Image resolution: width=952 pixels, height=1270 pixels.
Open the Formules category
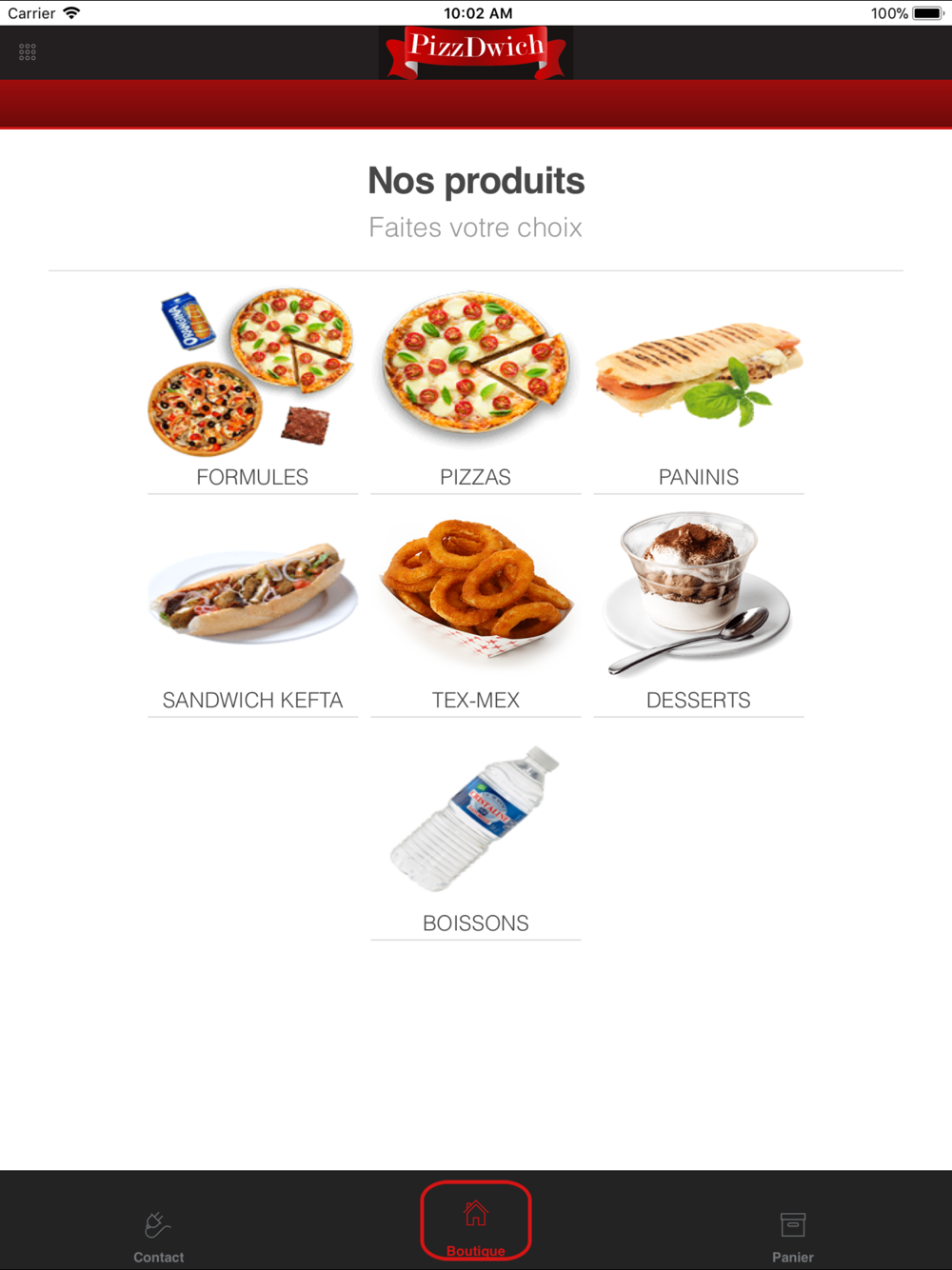pyautogui.click(x=252, y=388)
